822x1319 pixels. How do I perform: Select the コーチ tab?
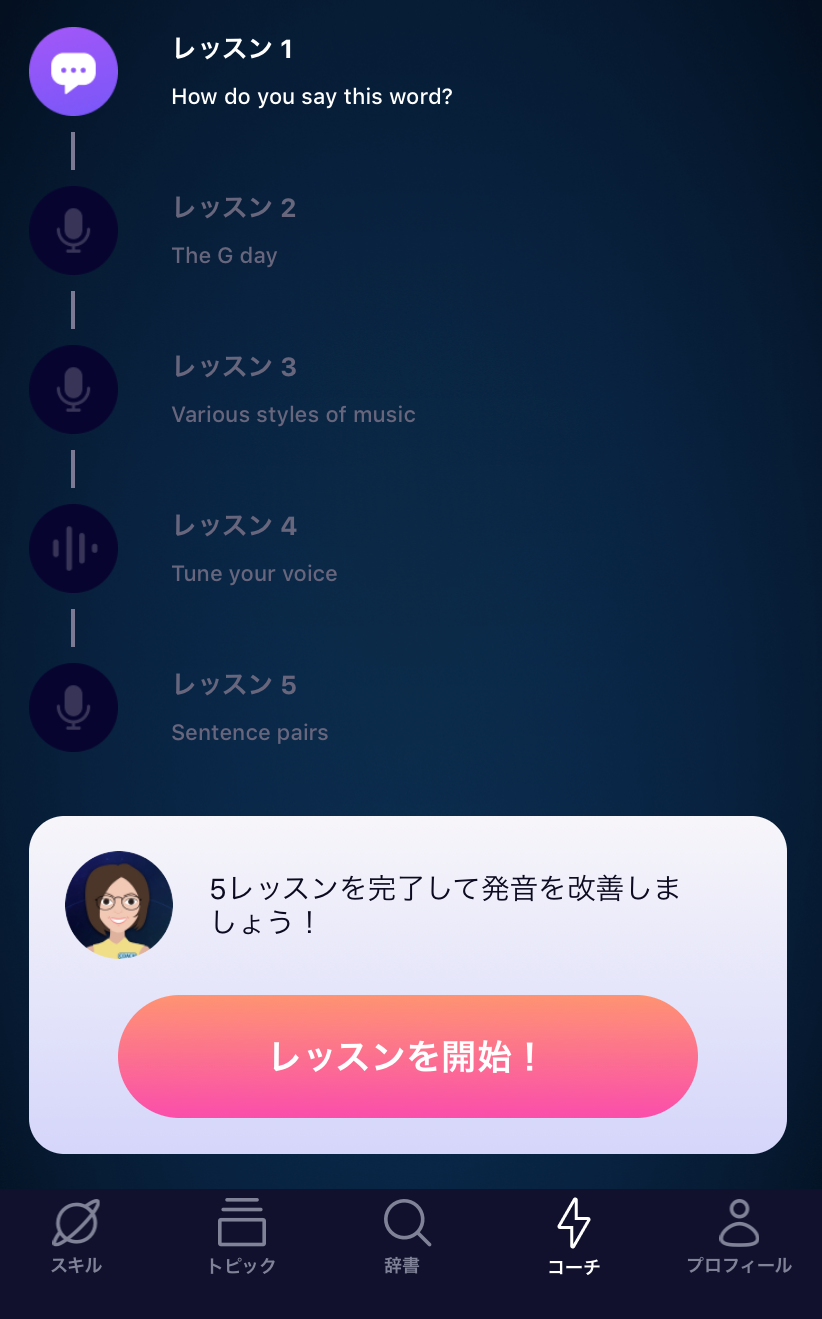(573, 1236)
